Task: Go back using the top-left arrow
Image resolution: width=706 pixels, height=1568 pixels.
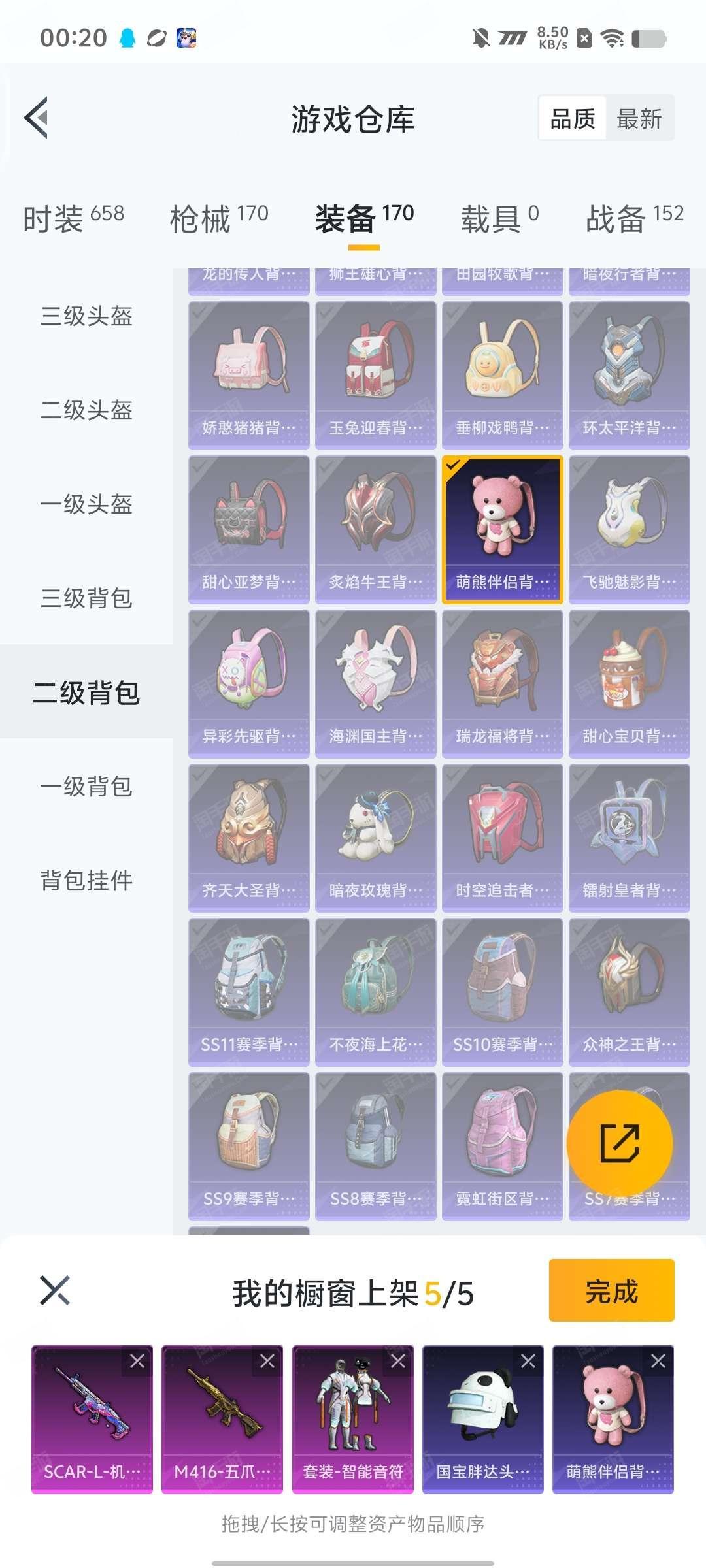Action: point(37,118)
